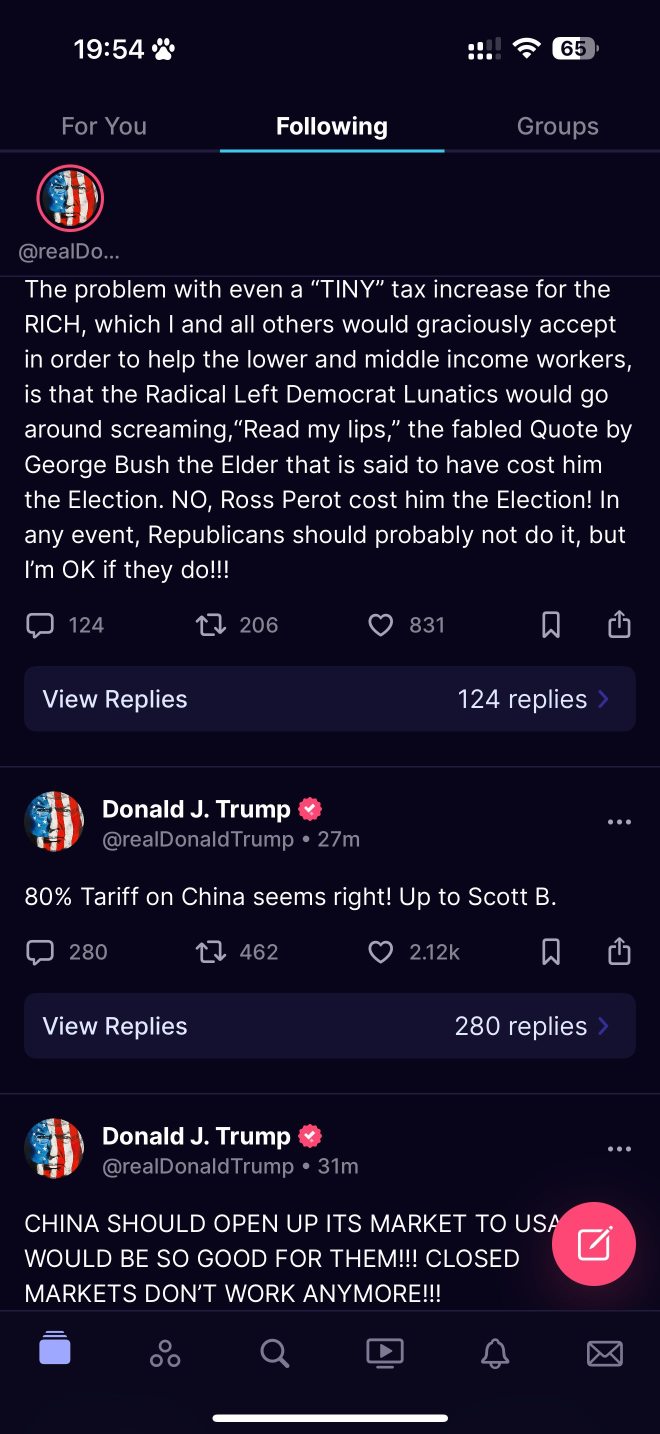Open View Replies showing 124 replies

pos(329,699)
